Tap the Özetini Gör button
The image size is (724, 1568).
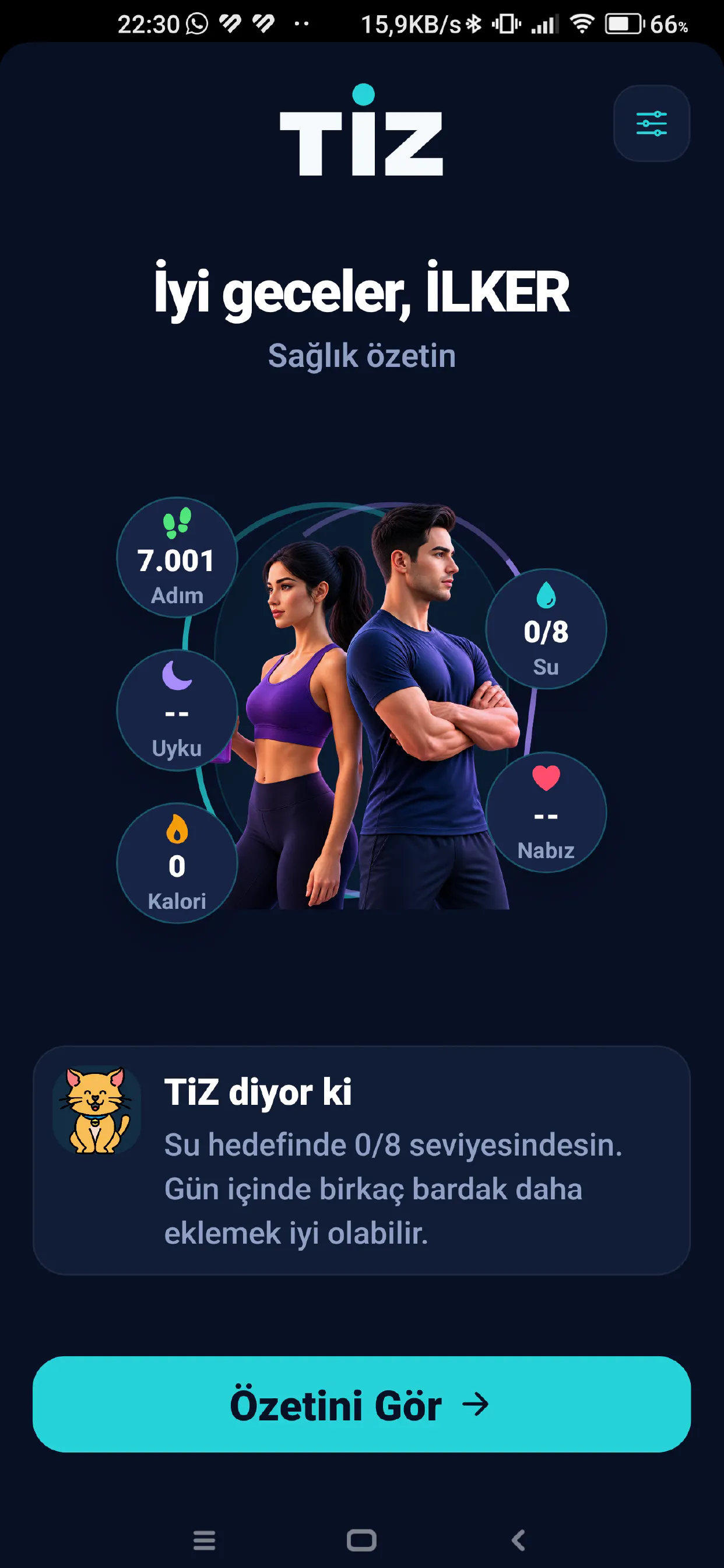(x=361, y=1403)
